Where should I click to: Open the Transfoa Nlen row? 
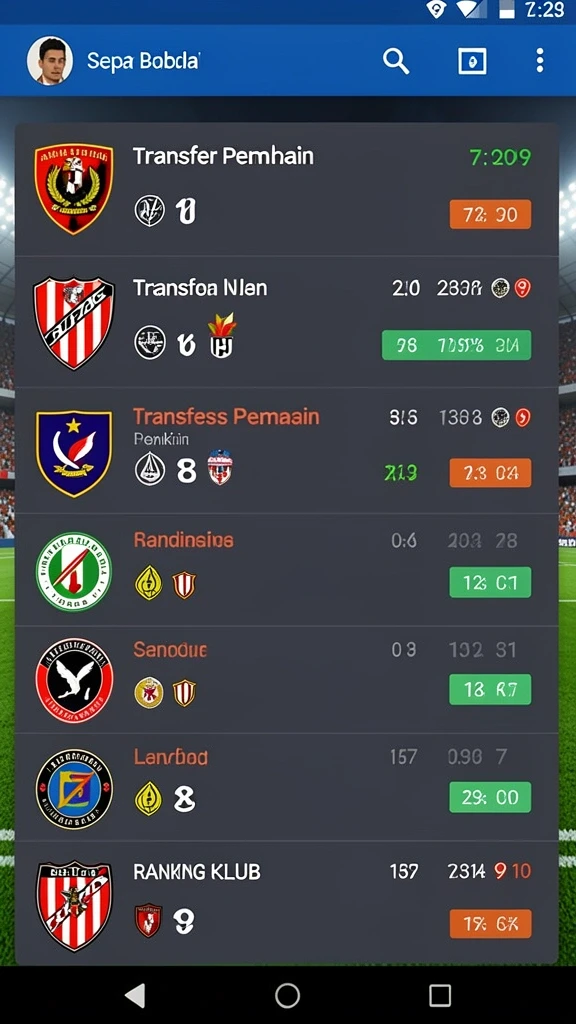[x=287, y=322]
